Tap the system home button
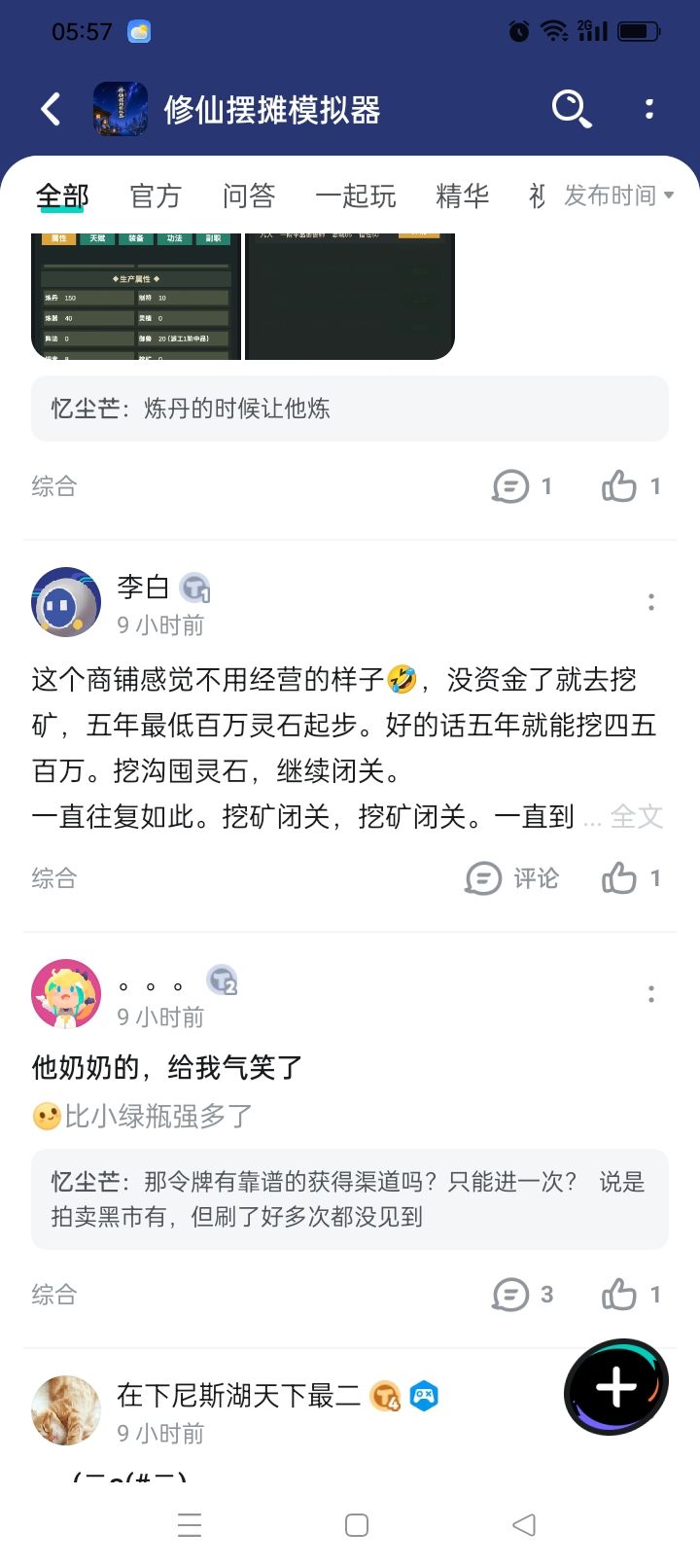Image resolution: width=700 pixels, height=1568 pixels. (357, 1525)
